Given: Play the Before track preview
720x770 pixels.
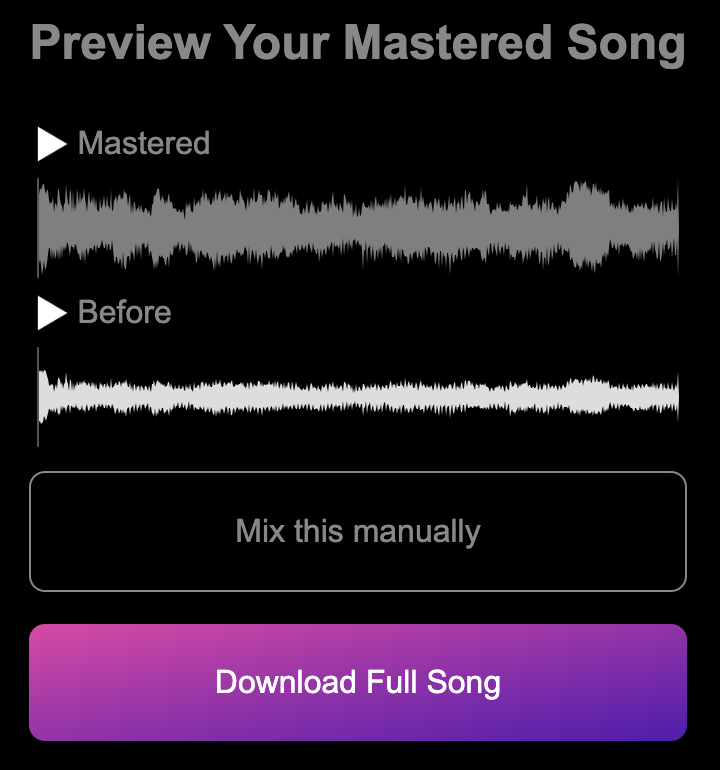Looking at the screenshot, I should (x=51, y=313).
